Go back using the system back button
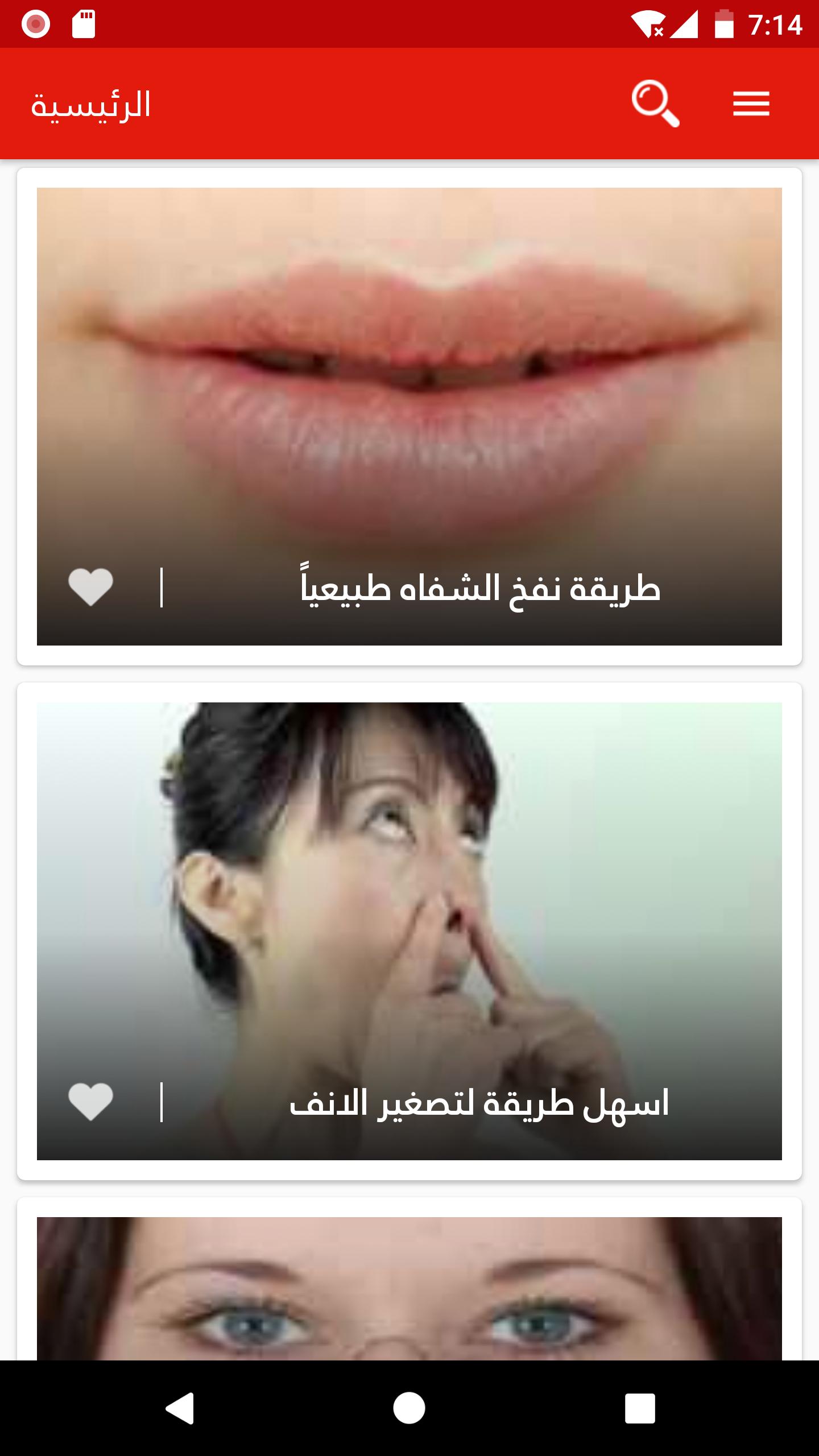 coord(180,1408)
